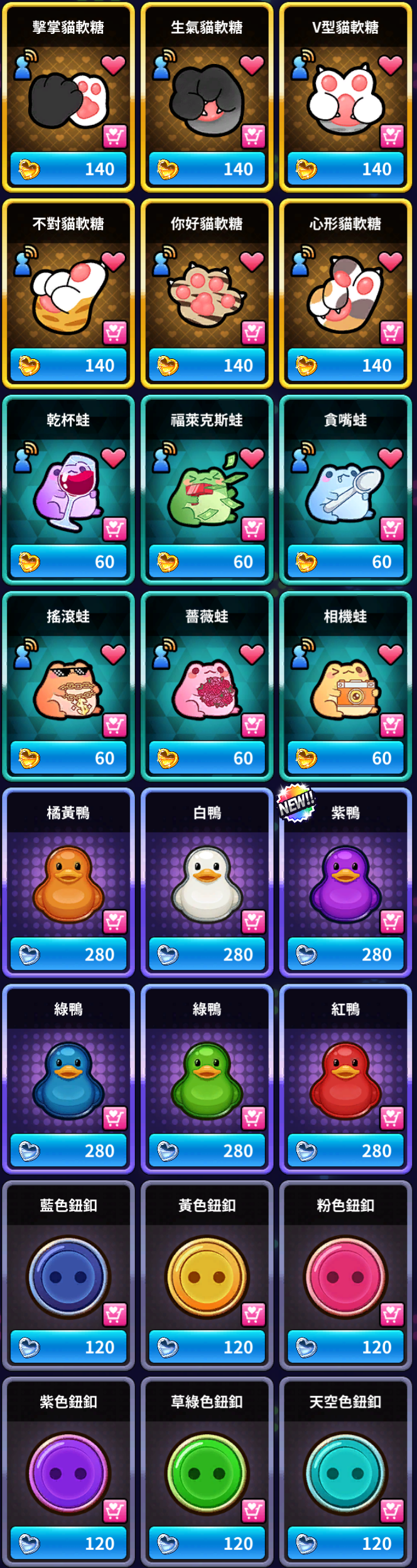Purchase 貪嘴蛙 for 60 coins

345,562
